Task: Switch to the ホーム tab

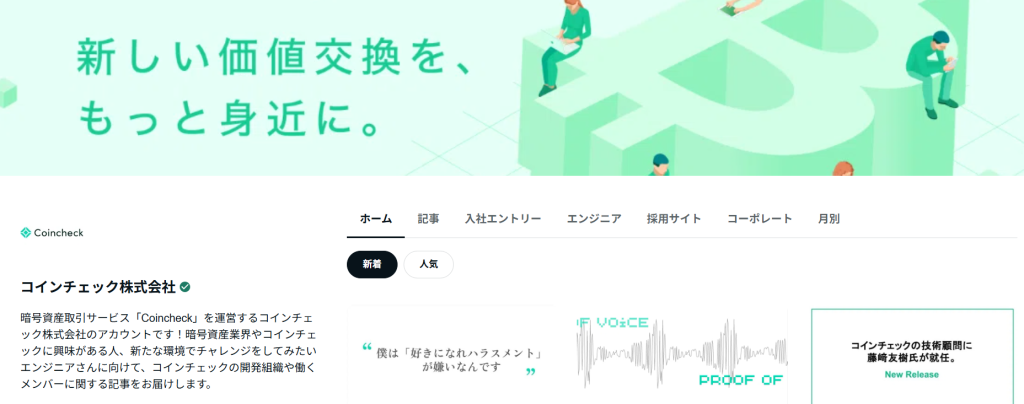Action: coord(375,219)
